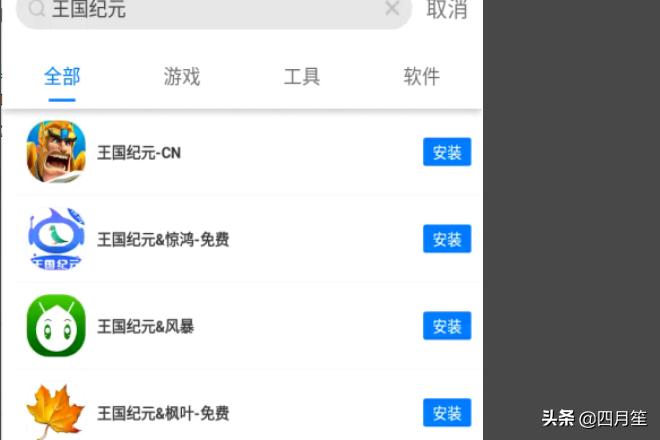
Task: Install 王国纪元-CN
Action: [446, 152]
